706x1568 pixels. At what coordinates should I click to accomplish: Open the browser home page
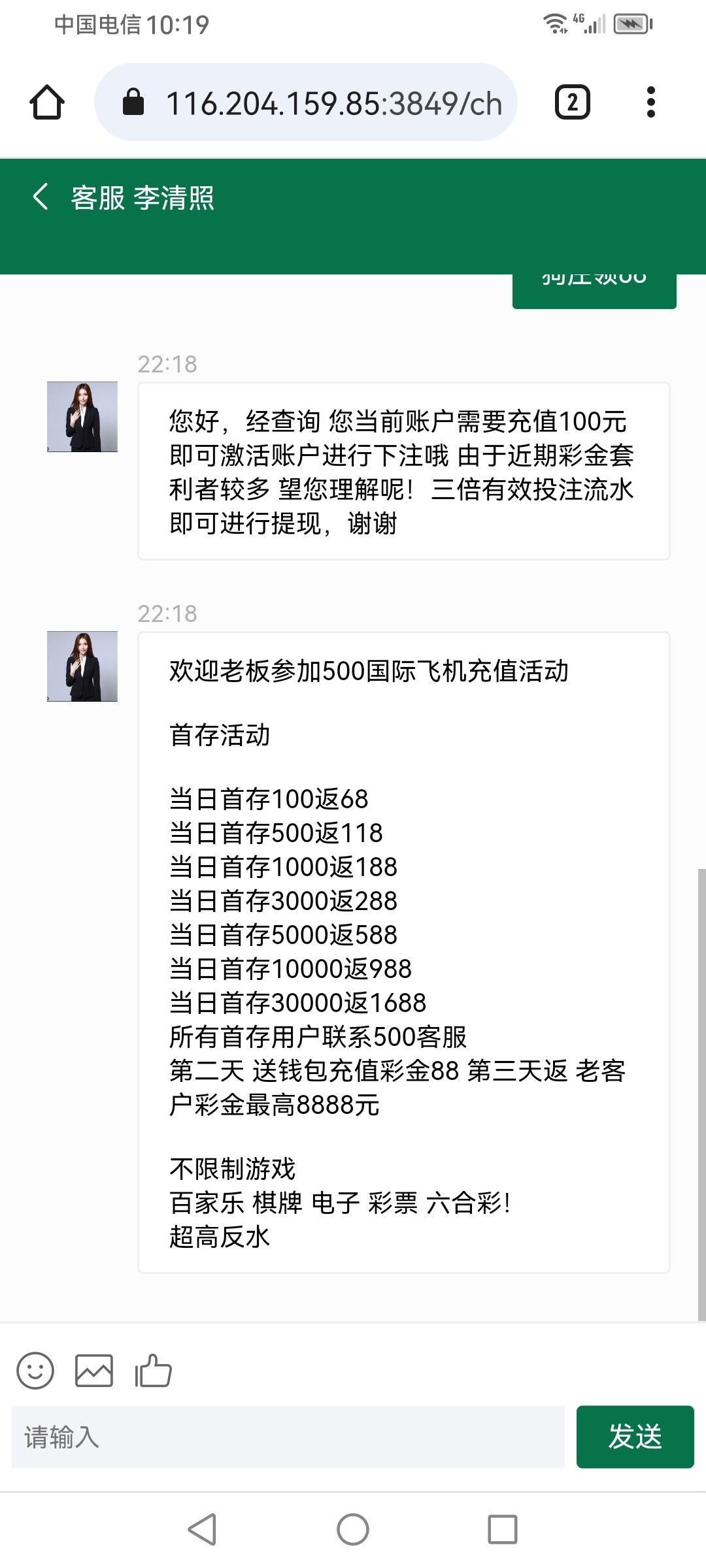(x=47, y=103)
